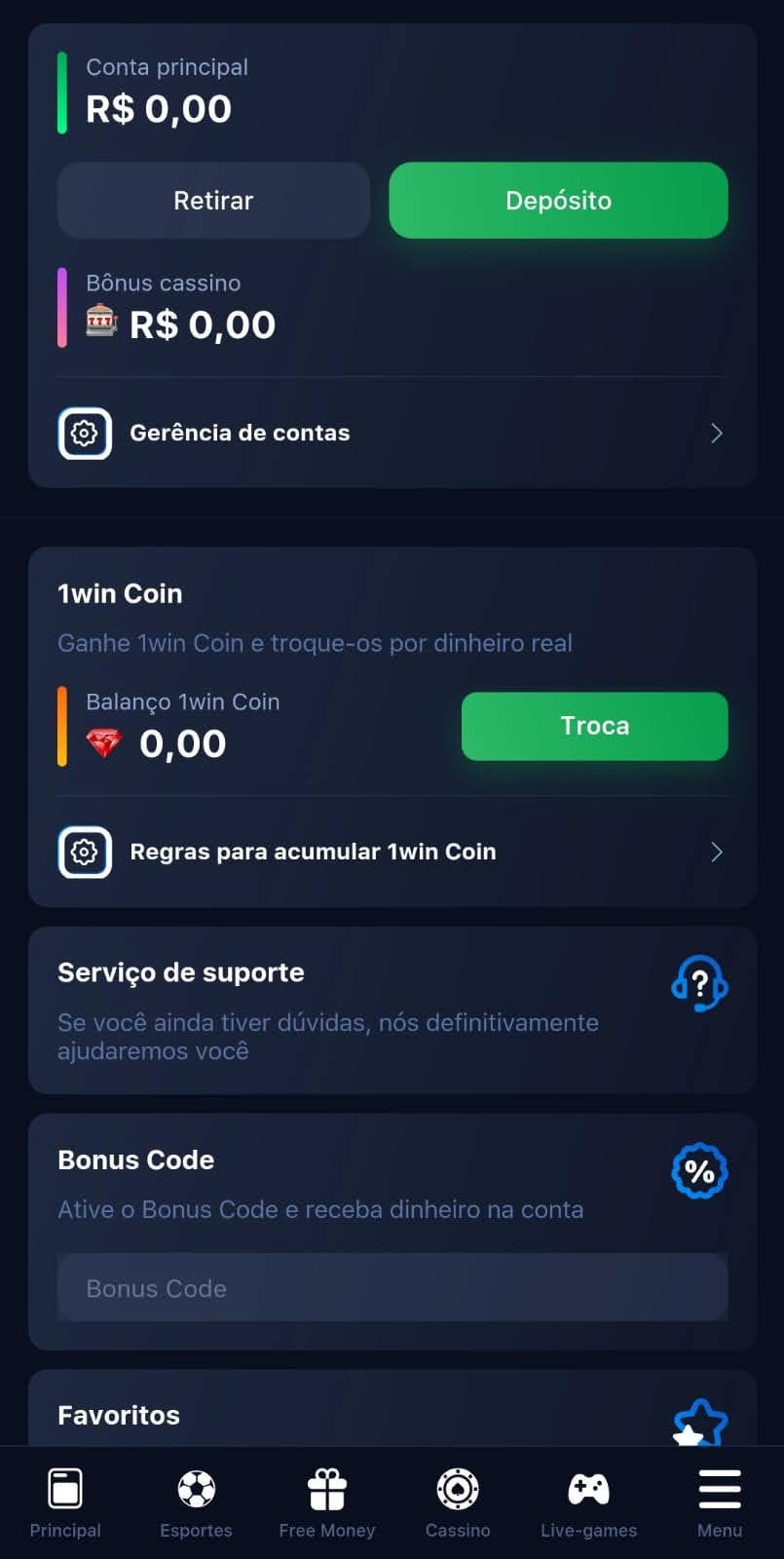Click inside the Bonus Code input field
This screenshot has width=784, height=1559.
click(392, 1287)
